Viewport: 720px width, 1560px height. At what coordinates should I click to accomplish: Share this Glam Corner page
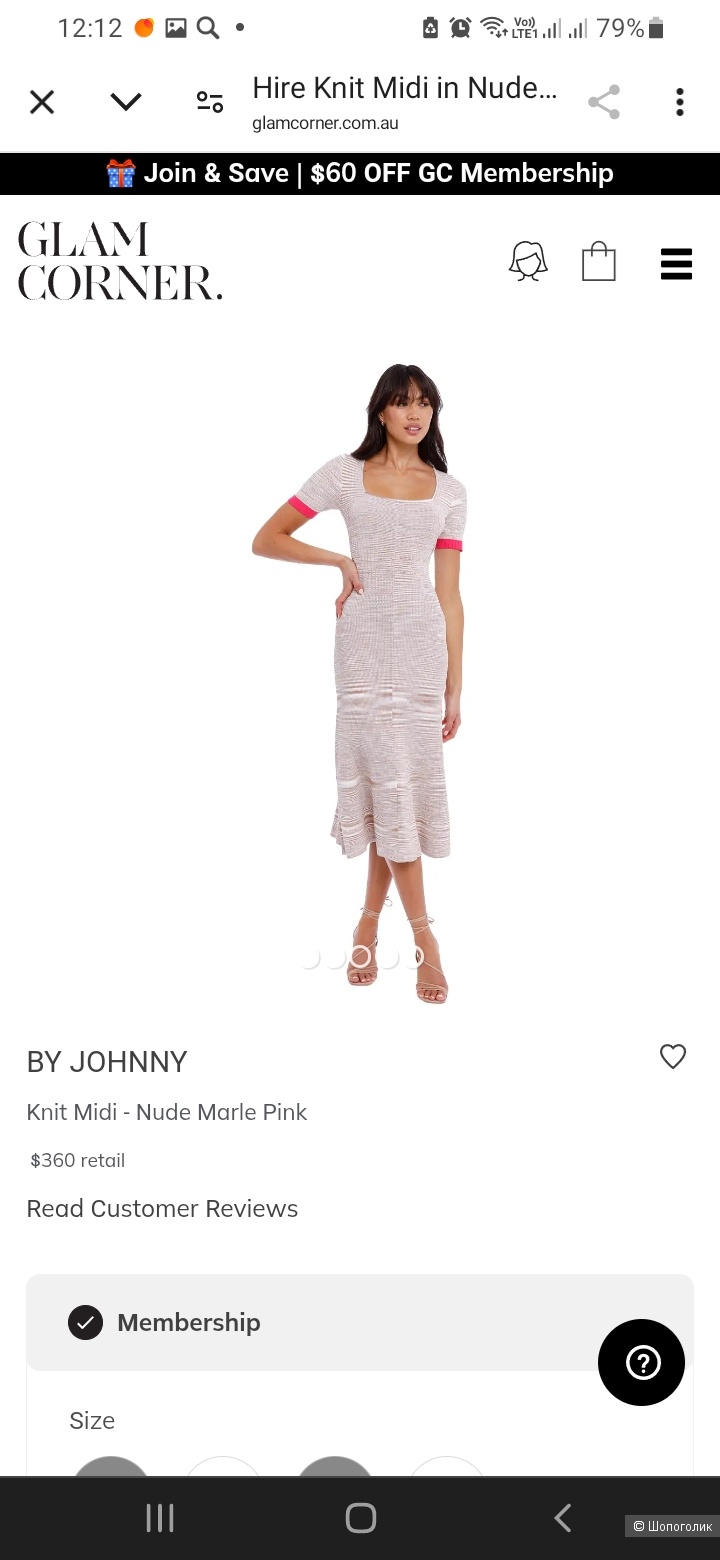click(x=604, y=102)
